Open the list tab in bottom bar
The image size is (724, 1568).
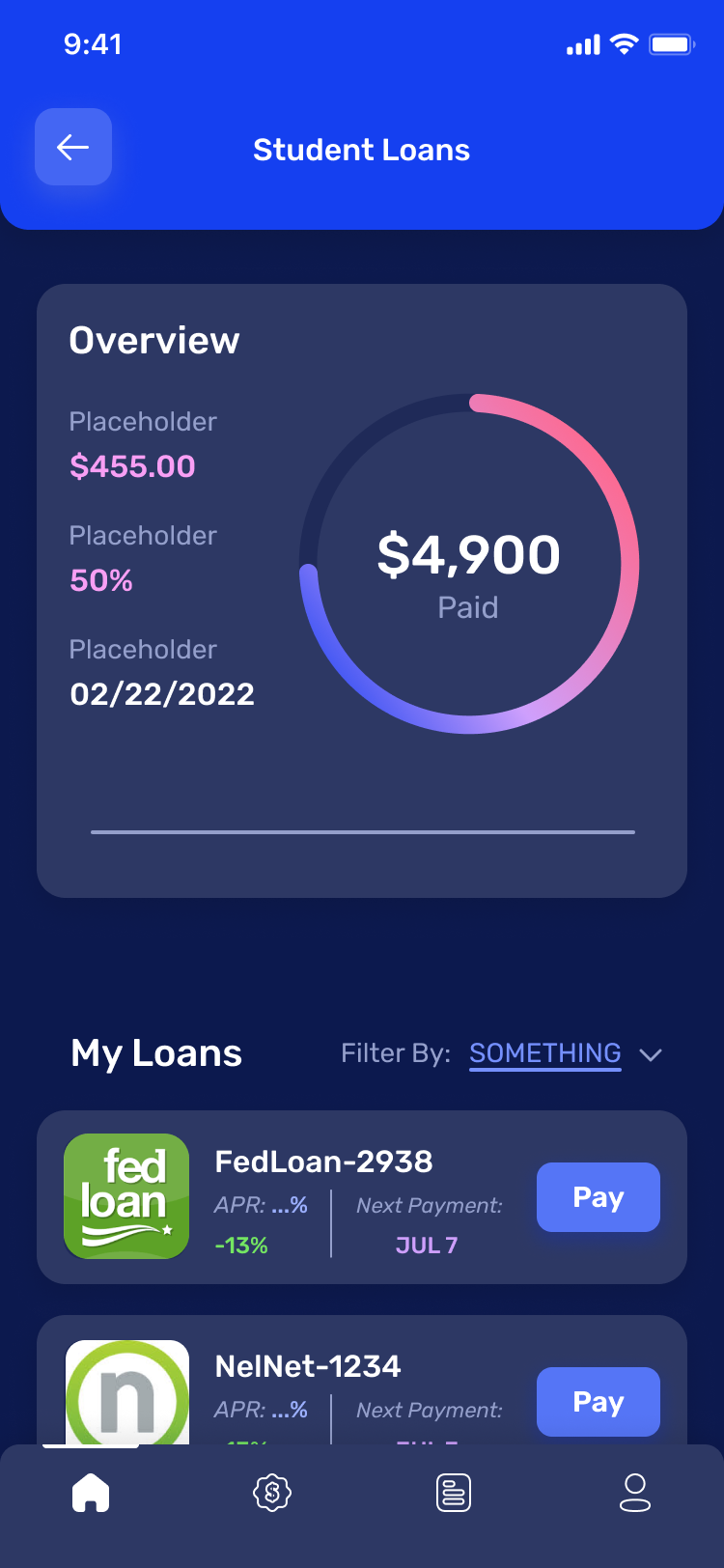pos(454,1493)
